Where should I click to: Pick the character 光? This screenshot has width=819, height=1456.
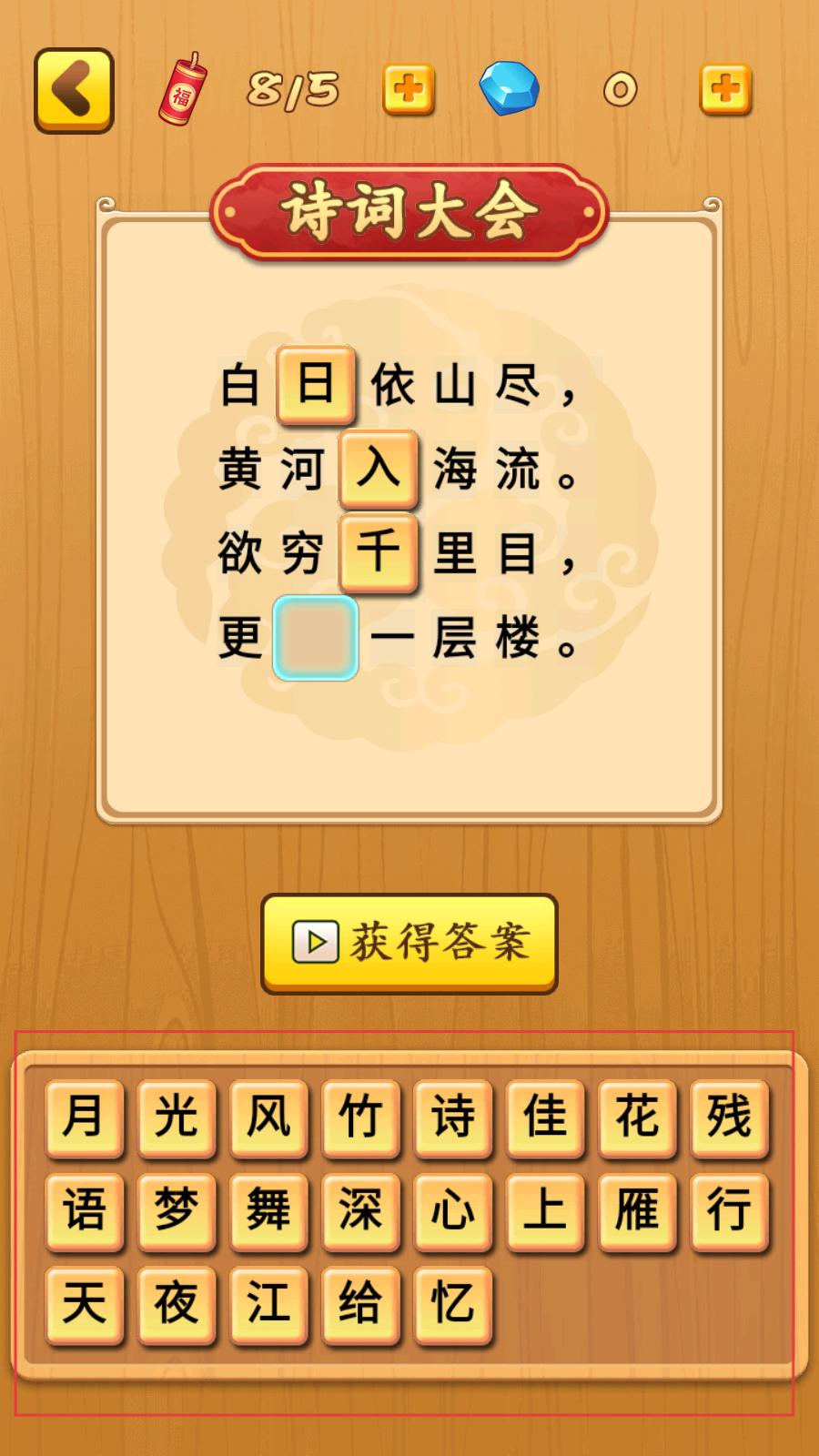177,1117
